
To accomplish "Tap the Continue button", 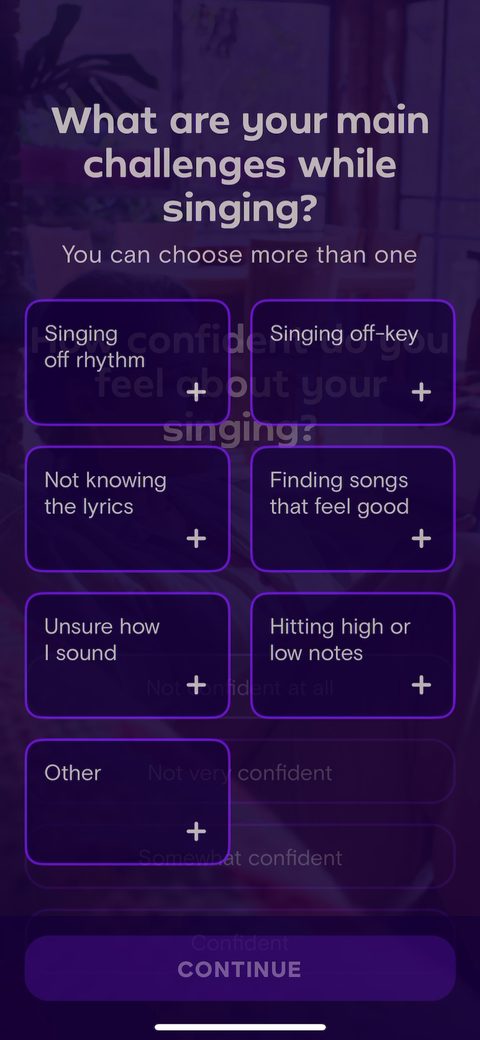I will [240, 969].
